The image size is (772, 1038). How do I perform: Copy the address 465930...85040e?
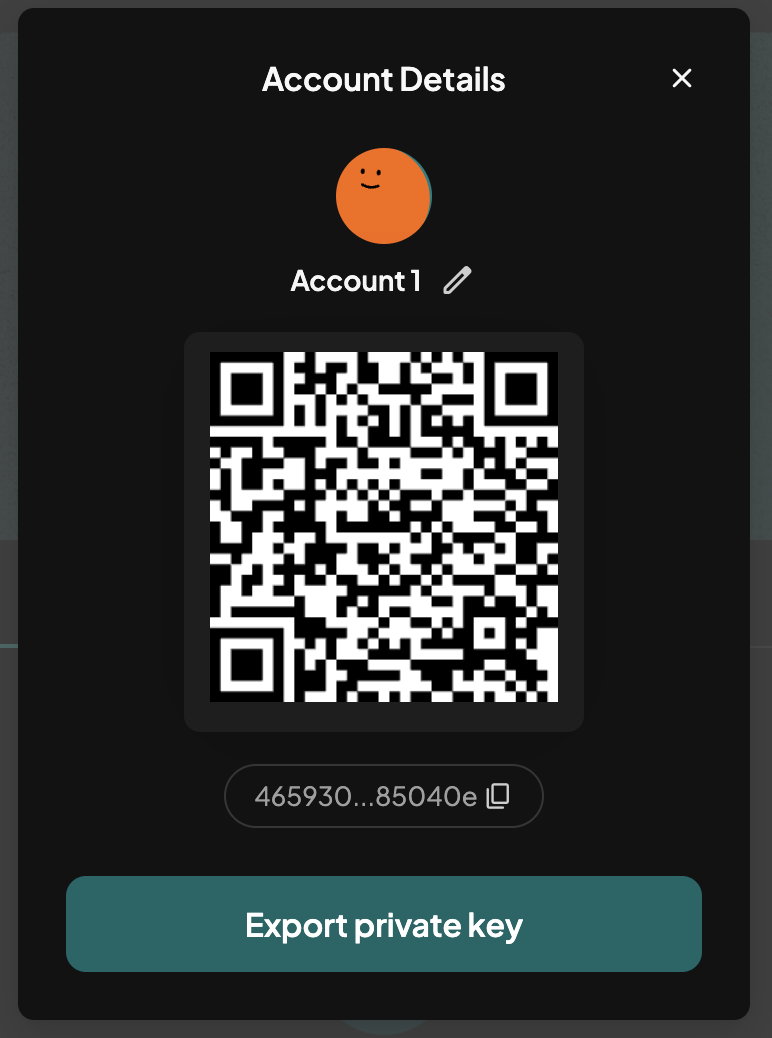point(497,796)
